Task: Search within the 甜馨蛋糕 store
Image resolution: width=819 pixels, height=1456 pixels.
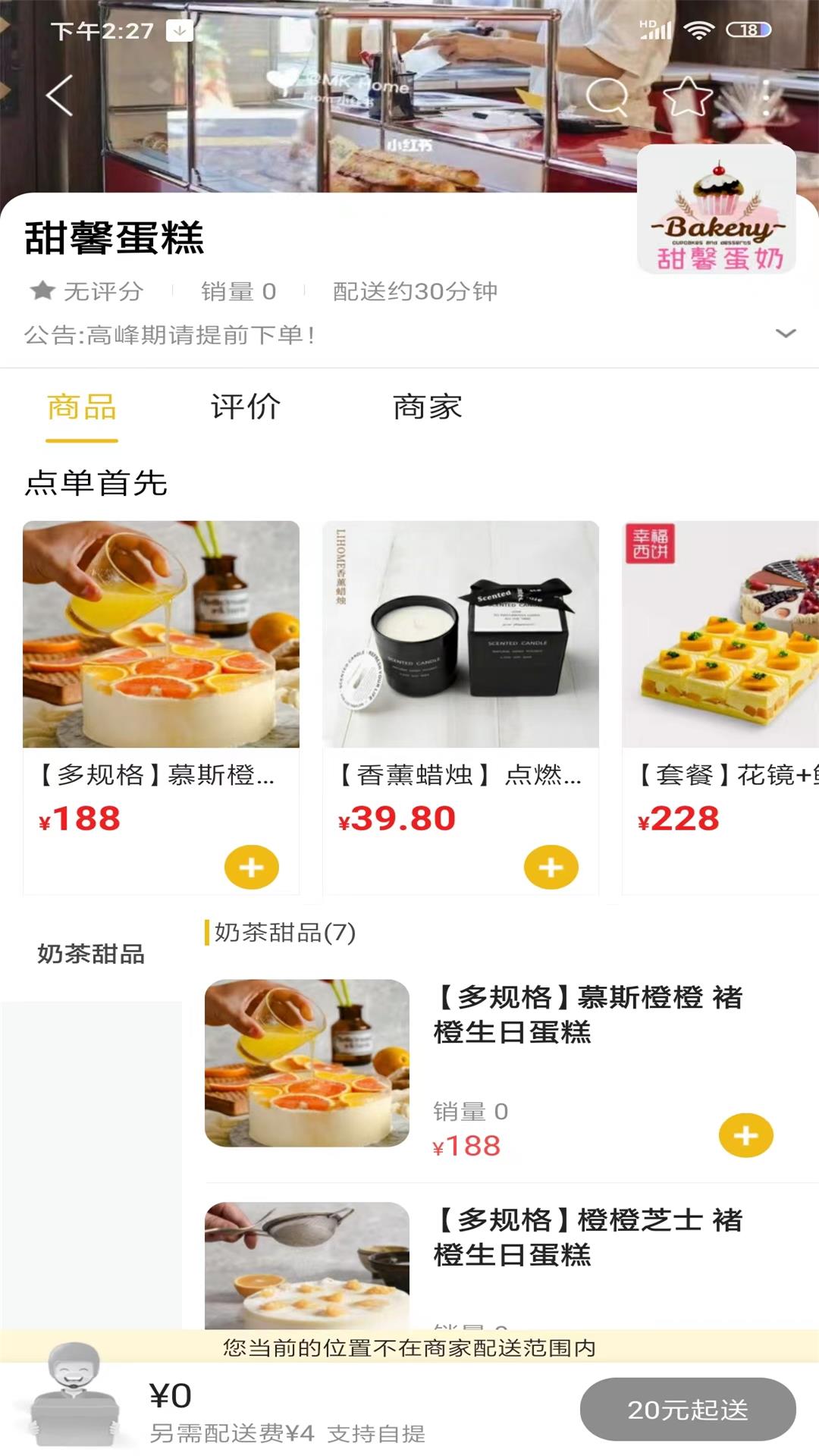Action: pyautogui.click(x=607, y=96)
